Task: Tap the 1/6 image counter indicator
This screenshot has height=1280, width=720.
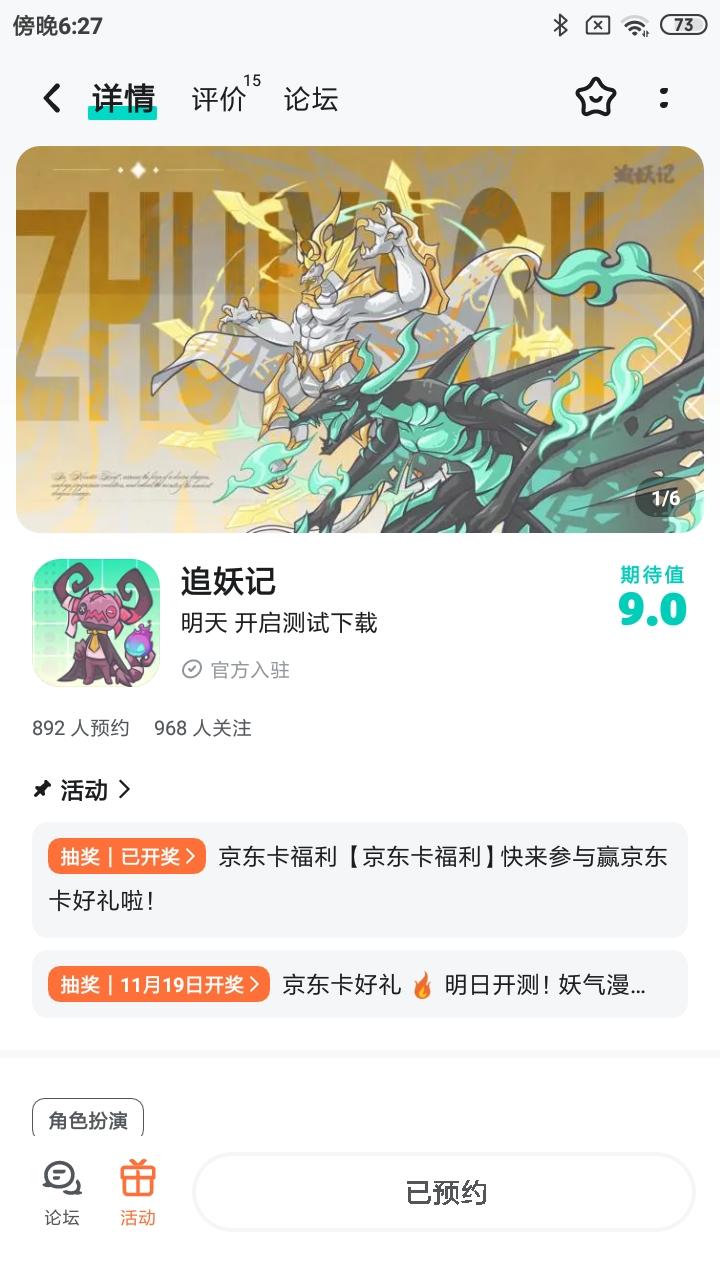Action: click(663, 497)
